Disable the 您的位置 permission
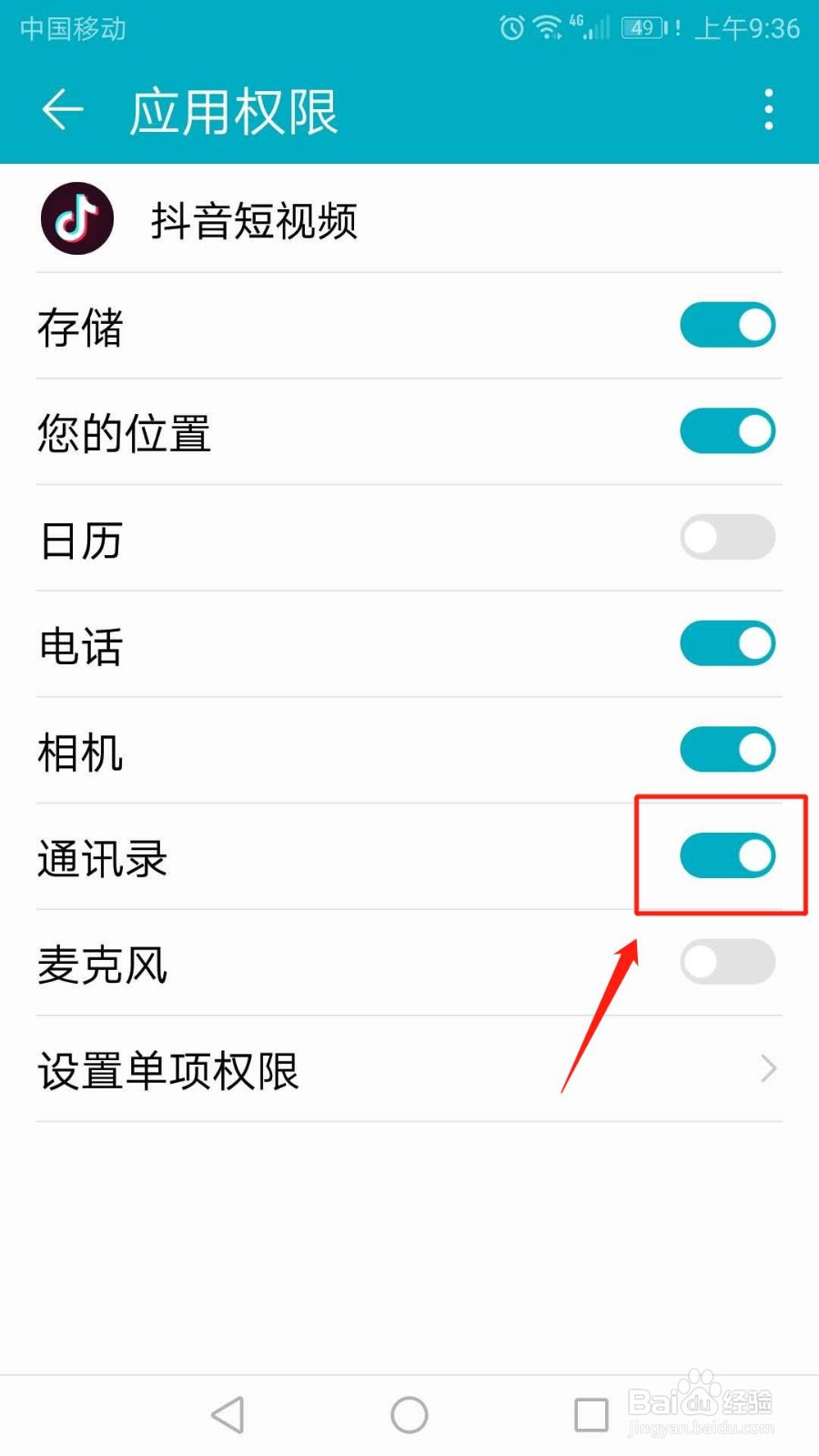Image resolution: width=819 pixels, height=1456 pixels. 727,430
